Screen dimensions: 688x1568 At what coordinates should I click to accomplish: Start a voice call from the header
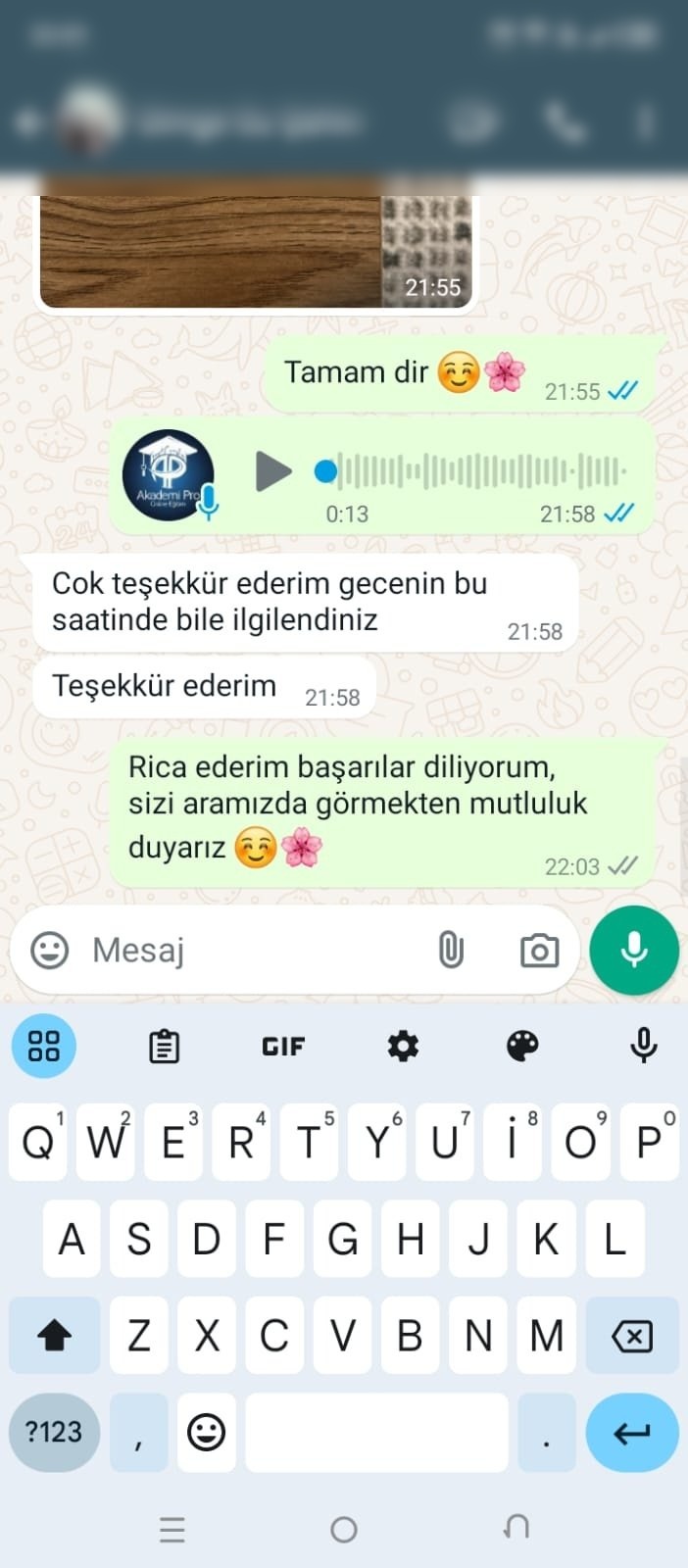(x=564, y=122)
